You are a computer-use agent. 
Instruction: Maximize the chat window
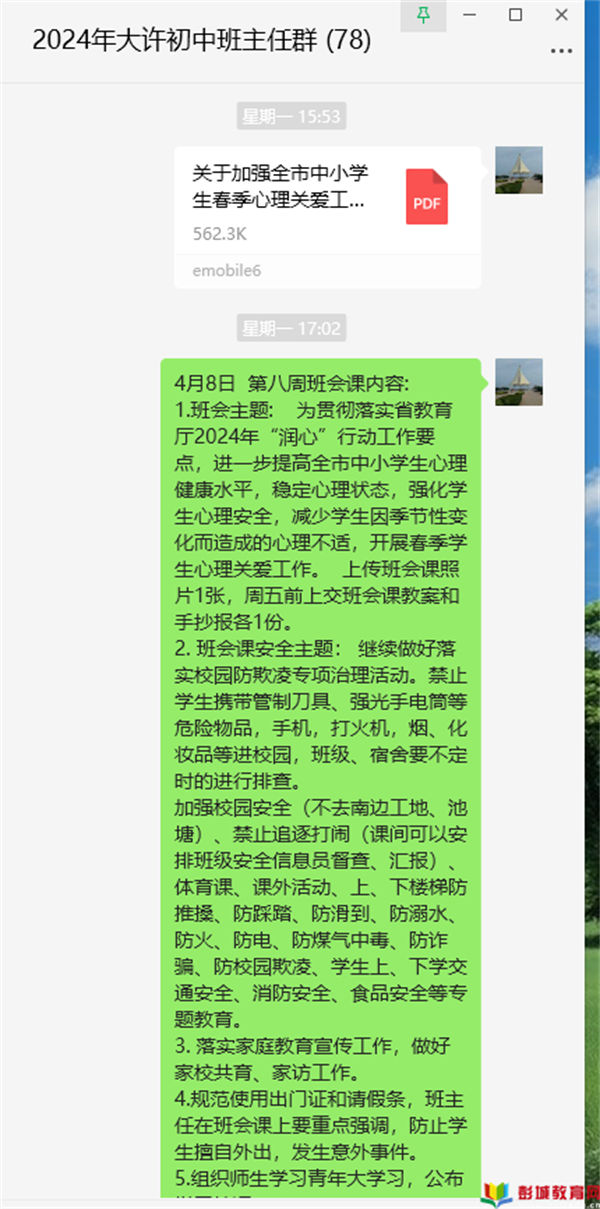(x=515, y=15)
